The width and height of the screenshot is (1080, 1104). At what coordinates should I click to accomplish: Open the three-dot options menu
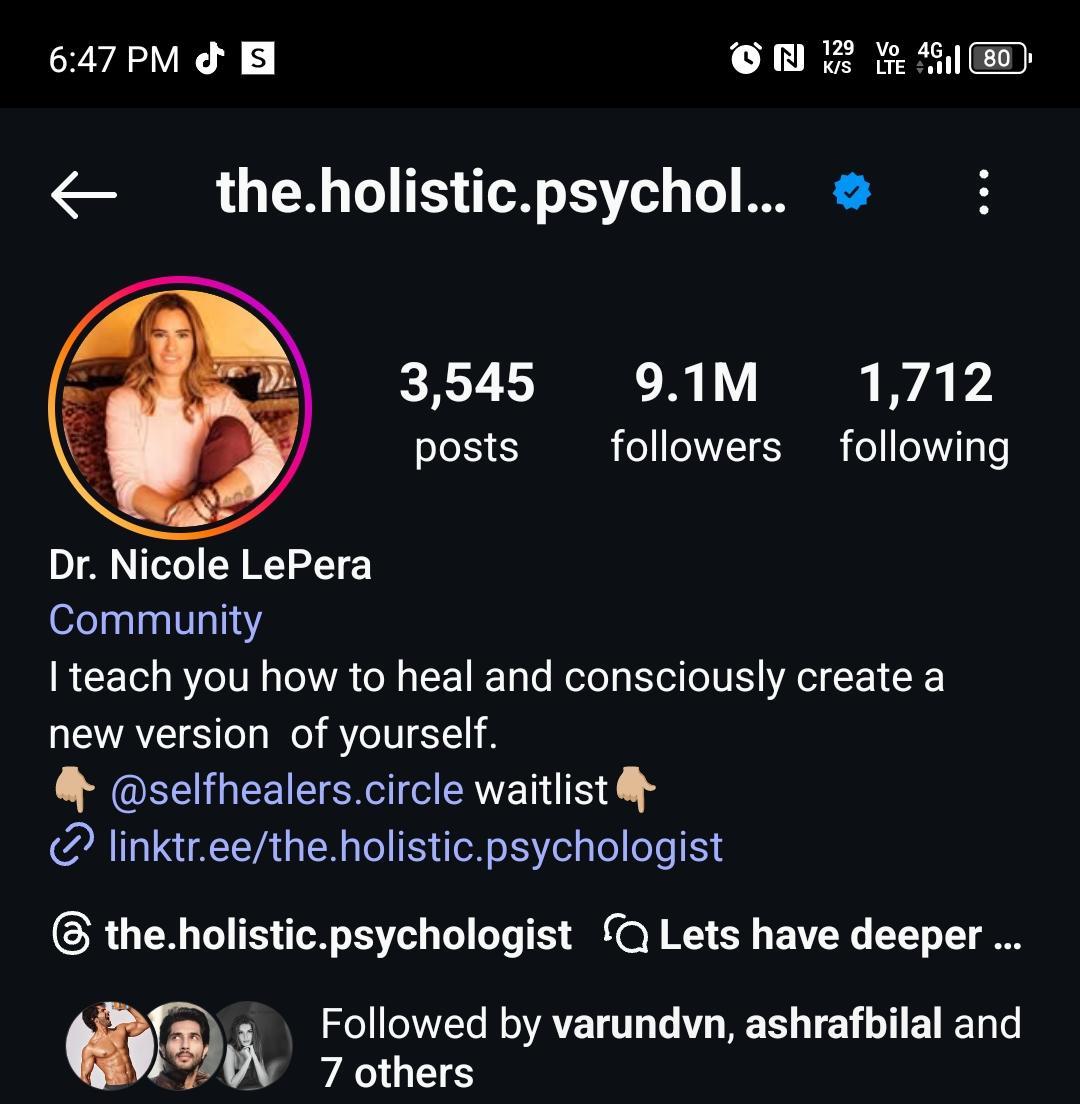pyautogui.click(x=984, y=194)
